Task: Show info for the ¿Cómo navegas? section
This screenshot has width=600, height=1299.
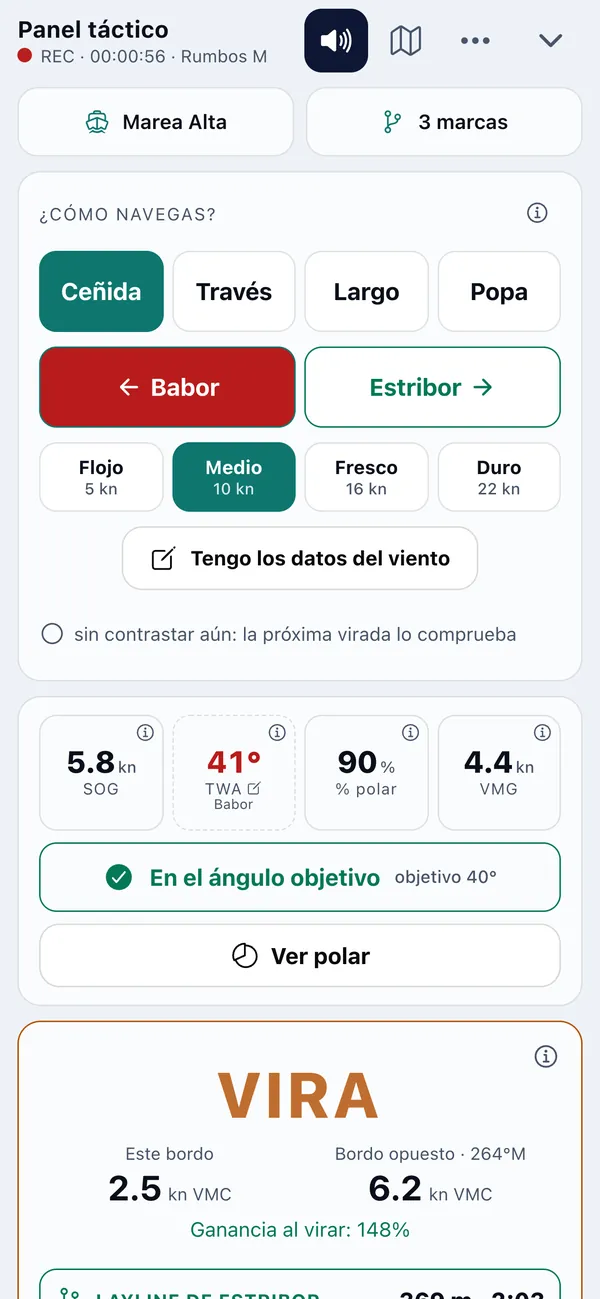Action: (538, 213)
